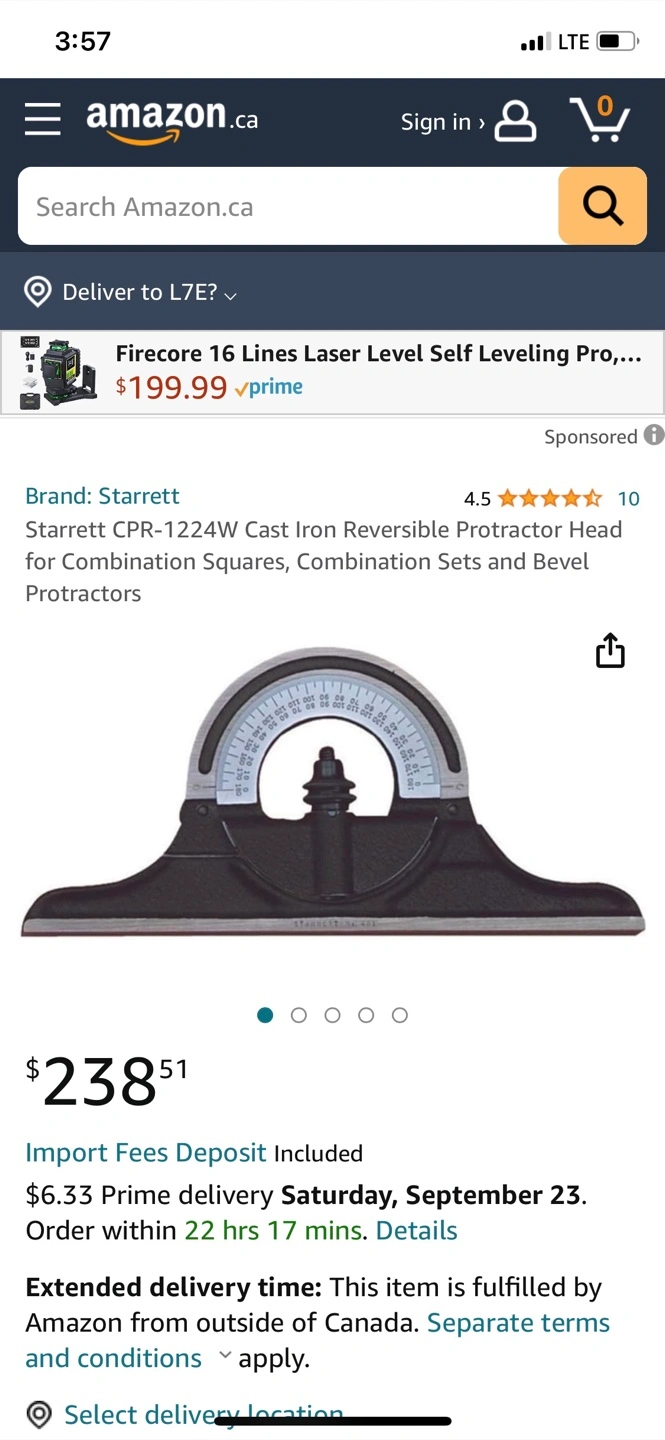Change Deliver to L7E location
This screenshot has width=665, height=1440.
(131, 292)
